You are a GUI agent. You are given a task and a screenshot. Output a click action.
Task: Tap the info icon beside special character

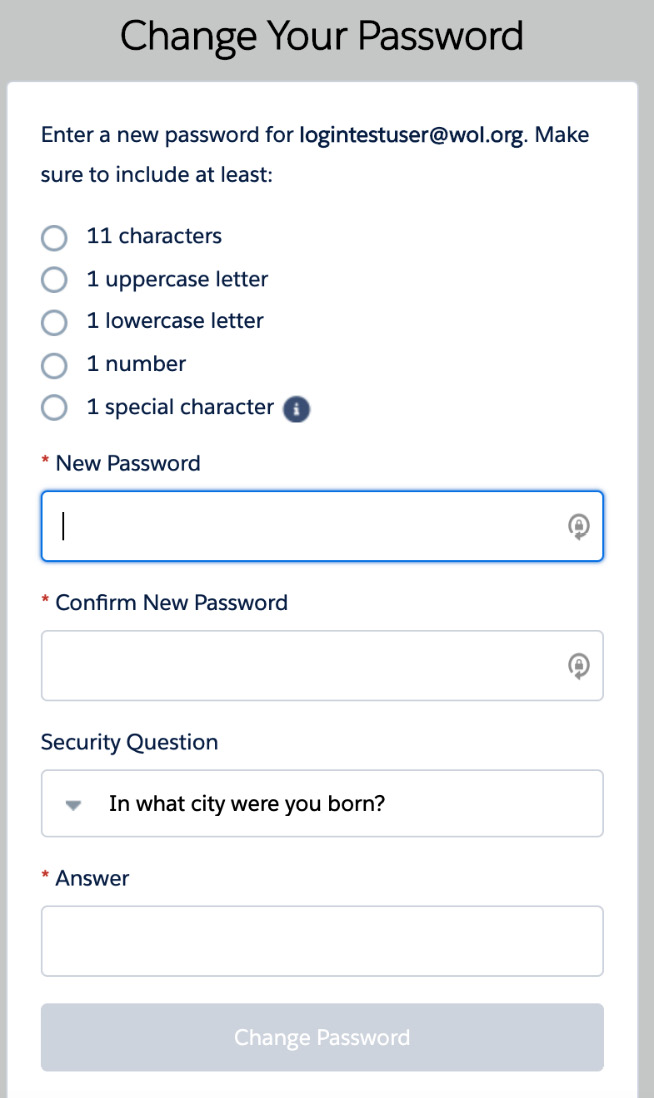point(296,409)
